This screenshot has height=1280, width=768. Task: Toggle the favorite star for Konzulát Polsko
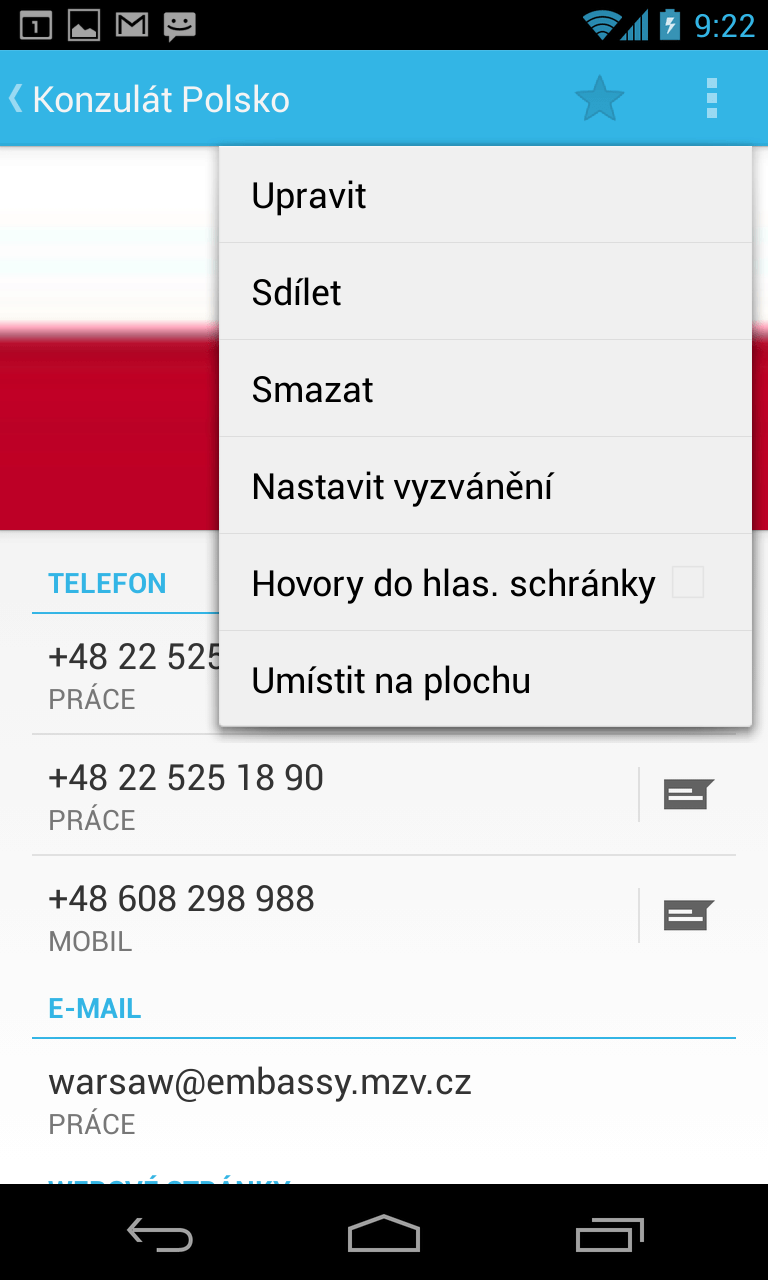[599, 99]
